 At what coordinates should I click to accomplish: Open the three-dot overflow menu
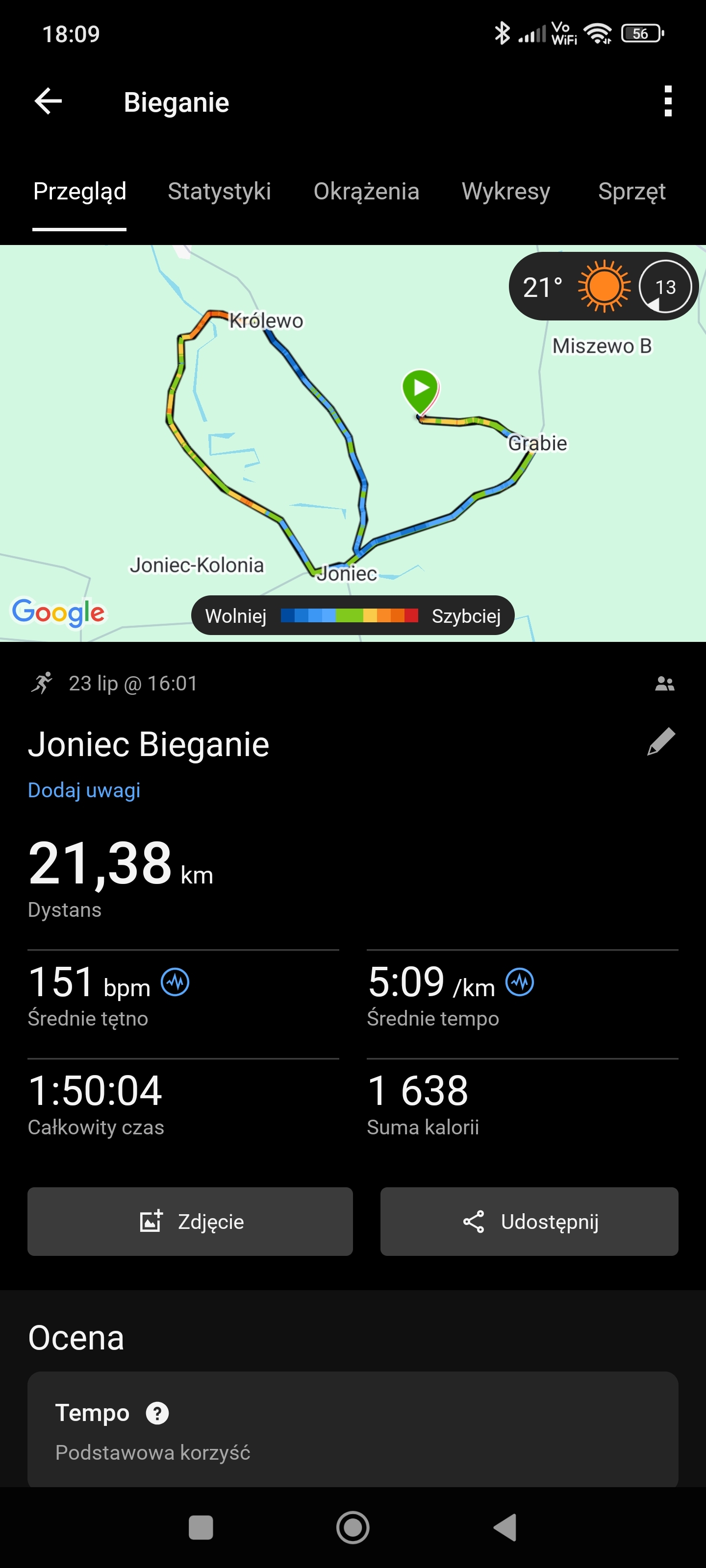pyautogui.click(x=668, y=101)
